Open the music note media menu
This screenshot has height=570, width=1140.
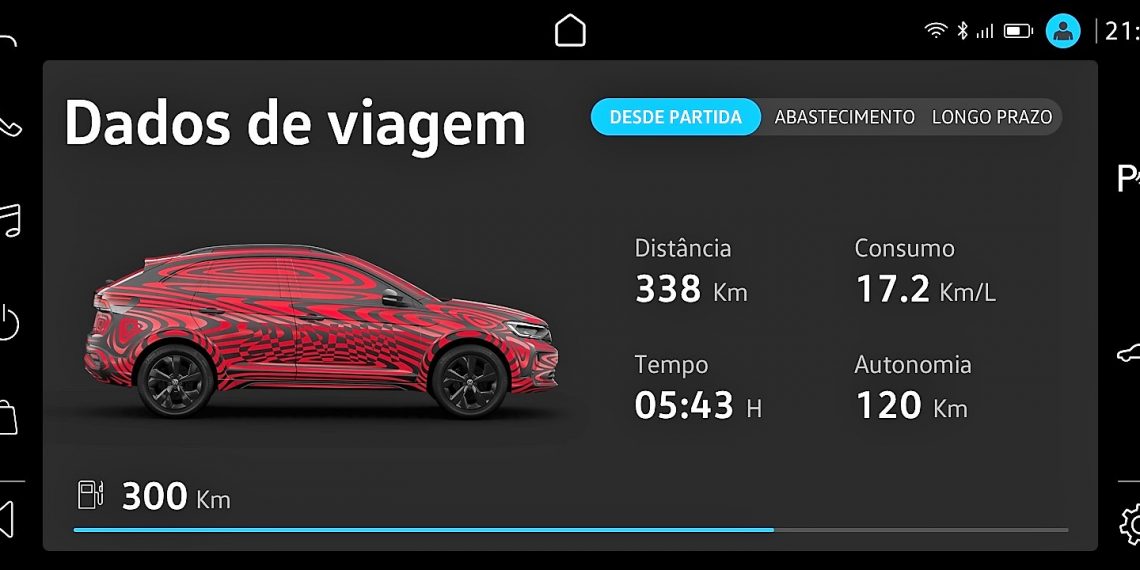pyautogui.click(x=10, y=220)
